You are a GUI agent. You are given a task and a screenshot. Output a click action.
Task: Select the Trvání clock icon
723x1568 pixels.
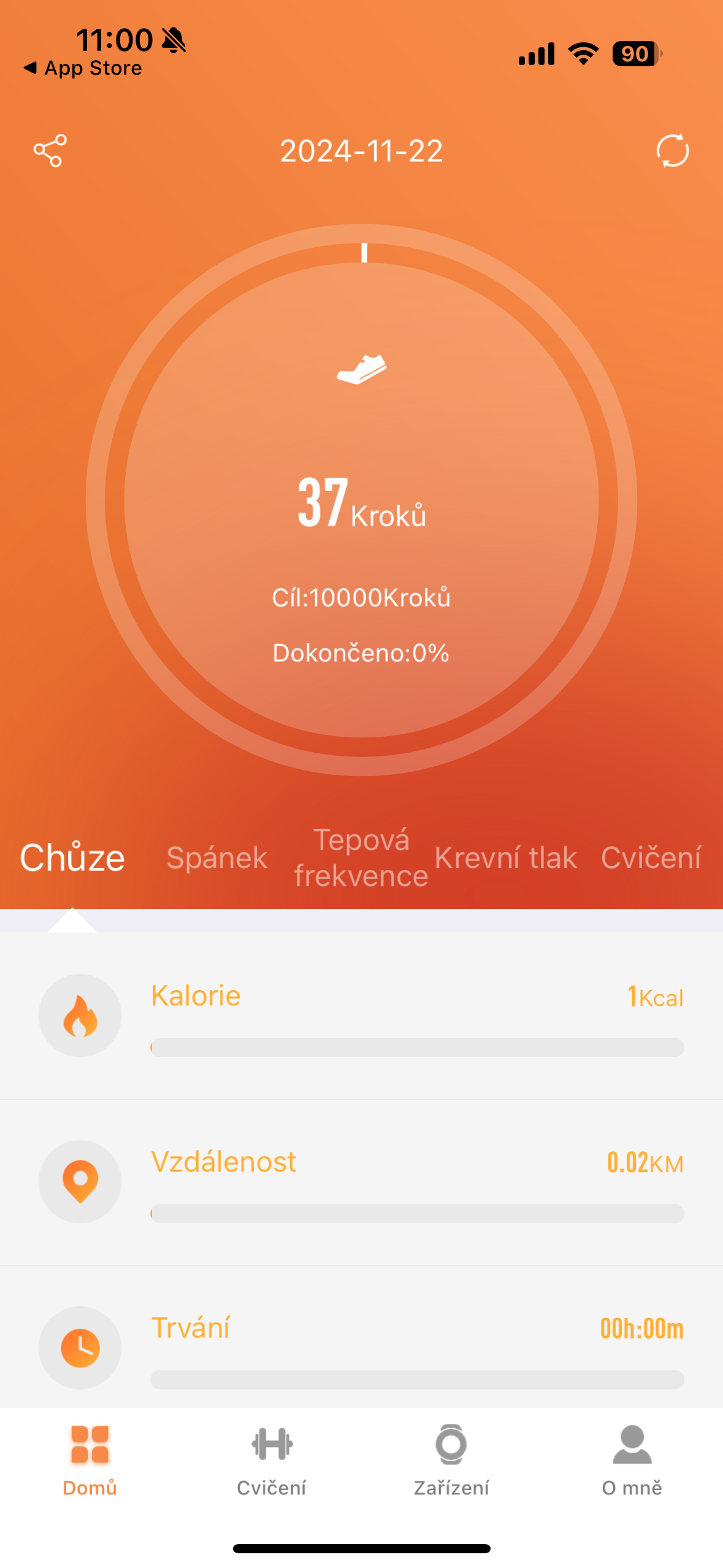tap(80, 1347)
